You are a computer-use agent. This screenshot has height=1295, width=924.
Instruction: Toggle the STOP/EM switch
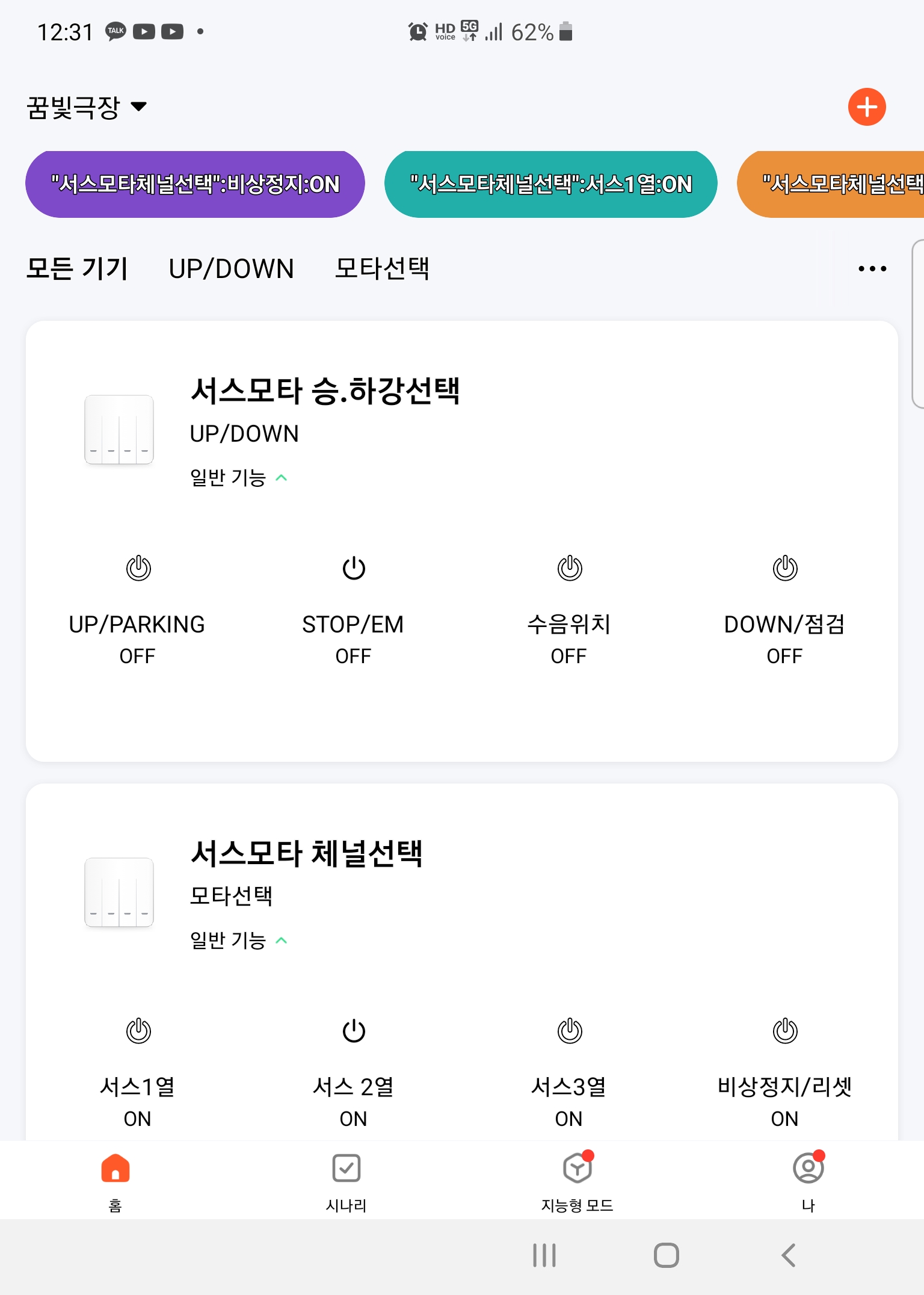click(354, 568)
